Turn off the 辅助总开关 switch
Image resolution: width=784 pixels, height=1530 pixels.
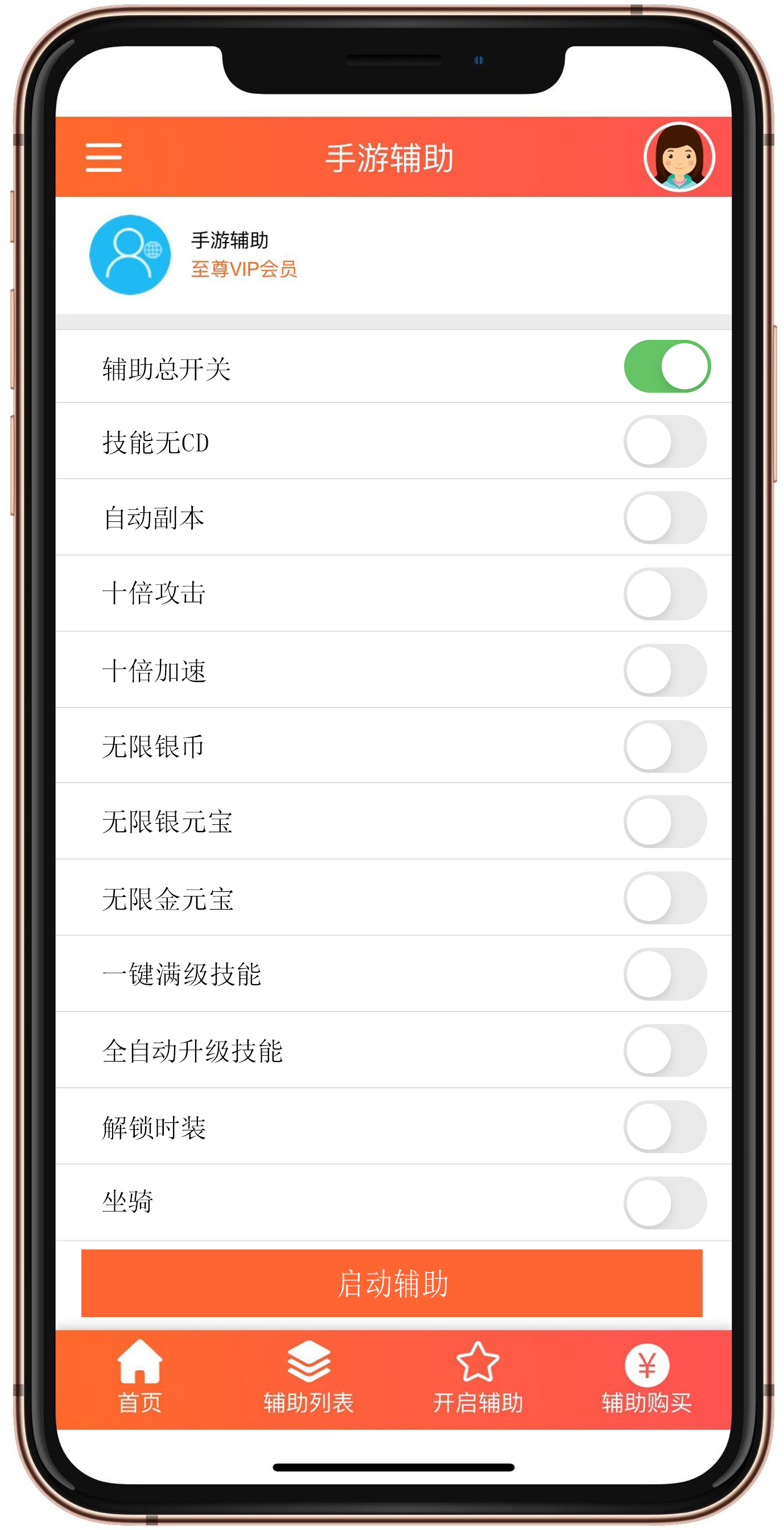tap(667, 366)
